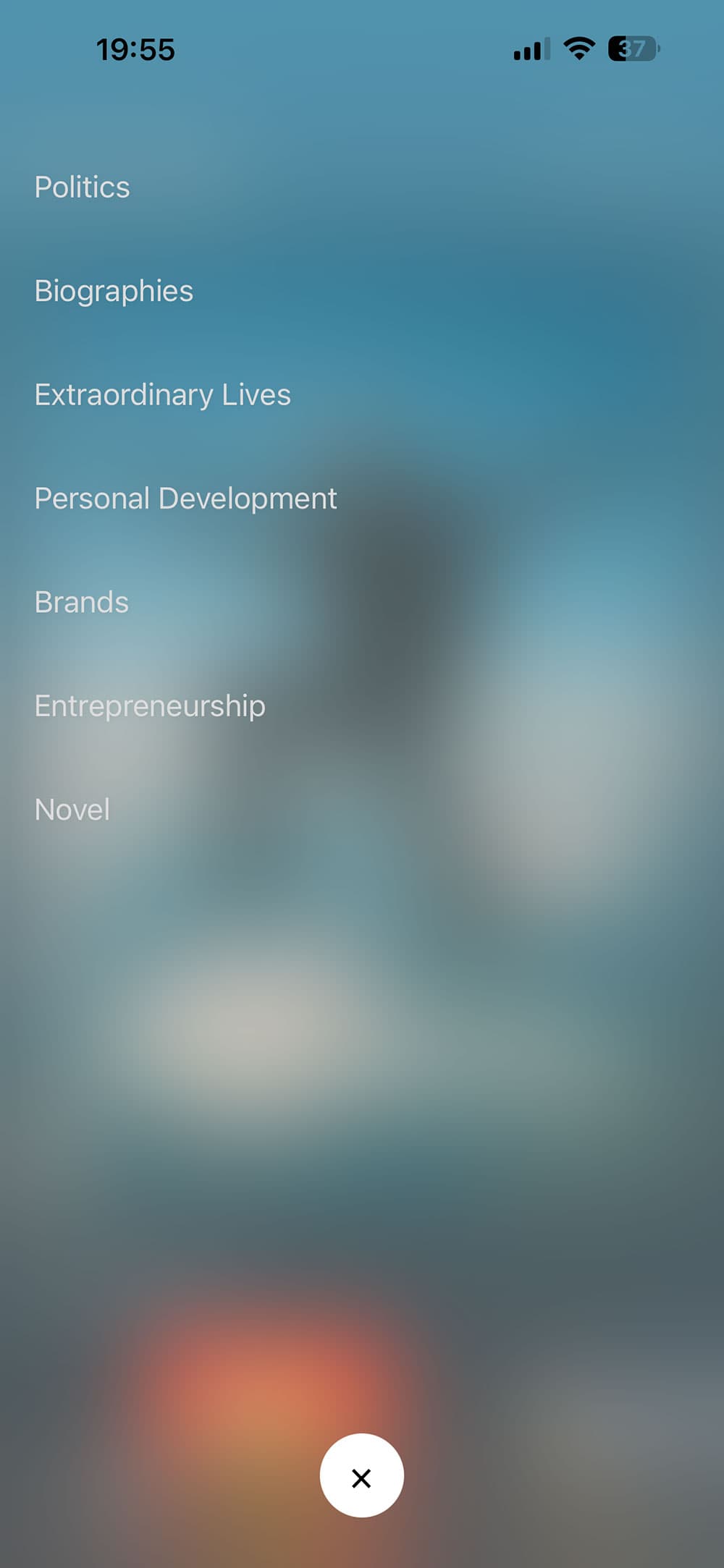Screen dimensions: 724x1568
Task: Tap the battery indicator showing 37
Action: (633, 49)
